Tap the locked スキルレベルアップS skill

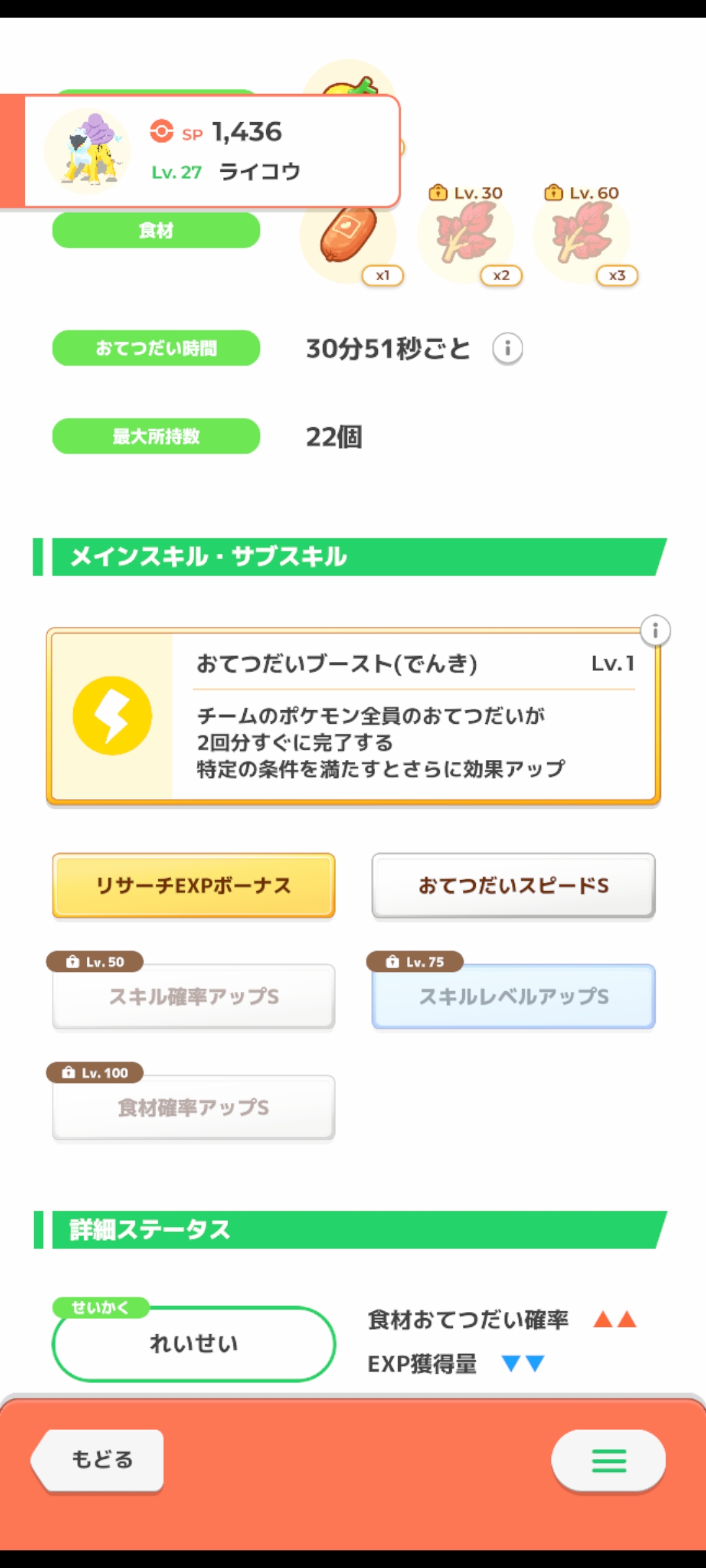[x=513, y=996]
